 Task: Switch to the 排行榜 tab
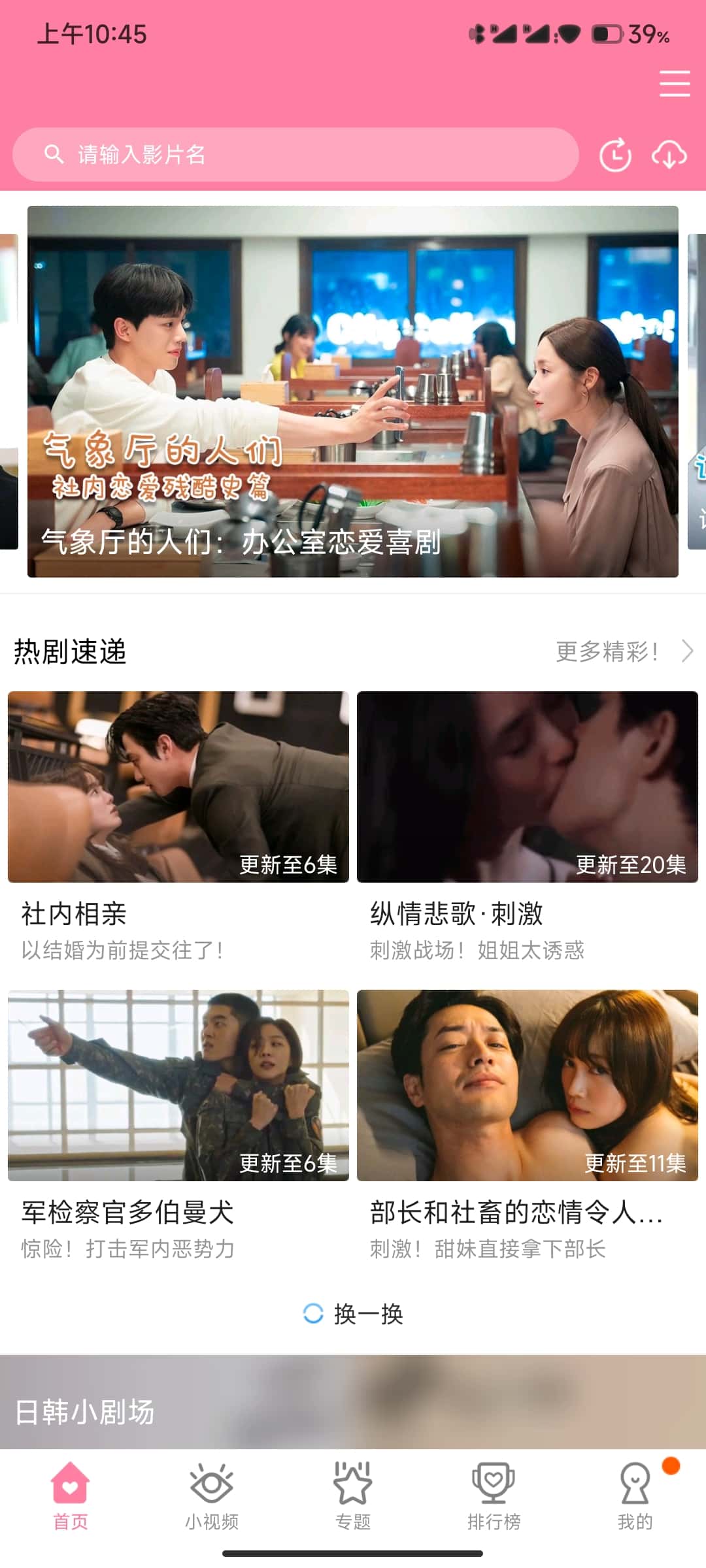494,1496
